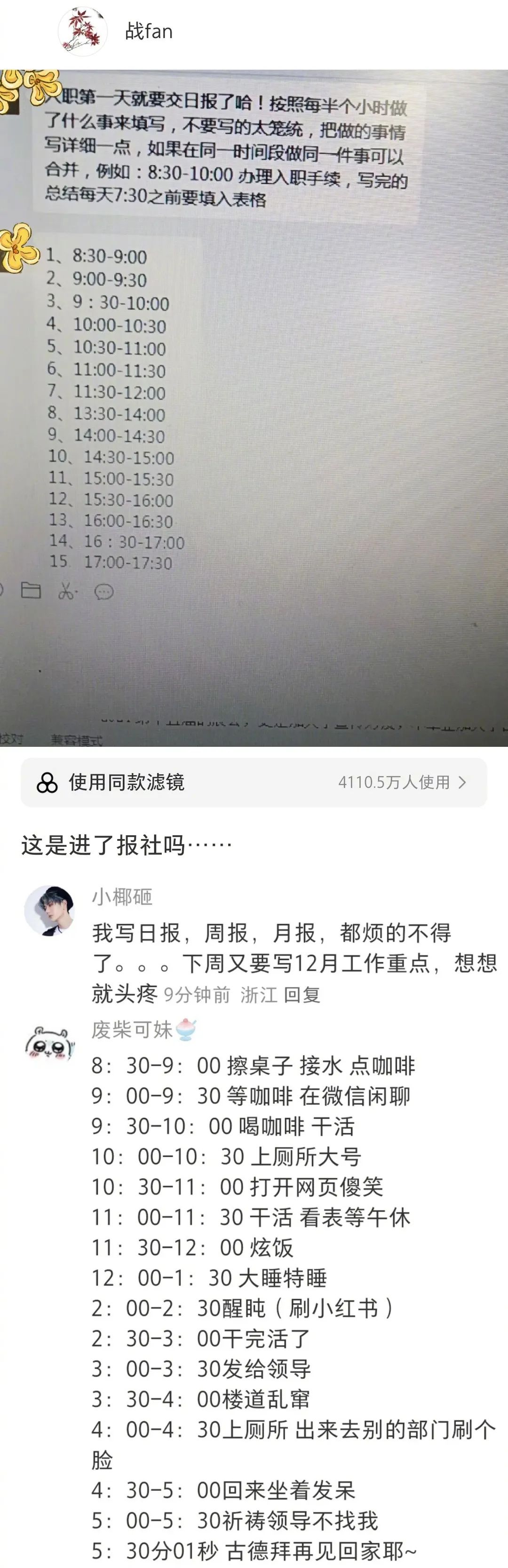Tap commenter name 小椰砸
This screenshot has width=508, height=1568.
coord(122,896)
